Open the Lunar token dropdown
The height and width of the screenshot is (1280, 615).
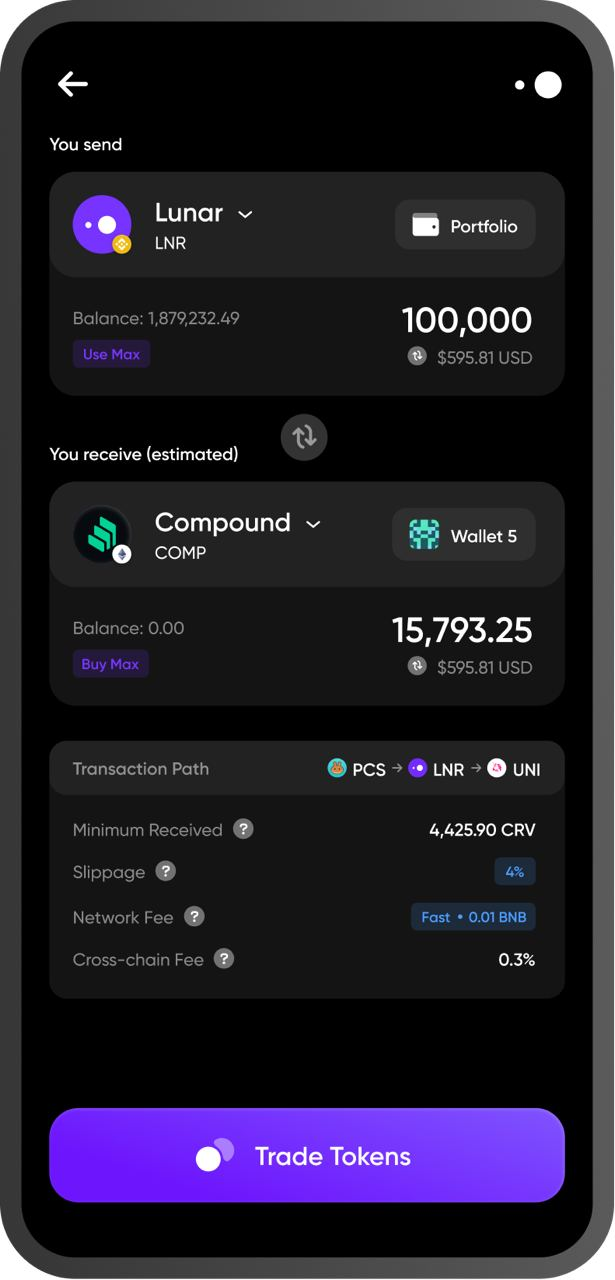(245, 214)
